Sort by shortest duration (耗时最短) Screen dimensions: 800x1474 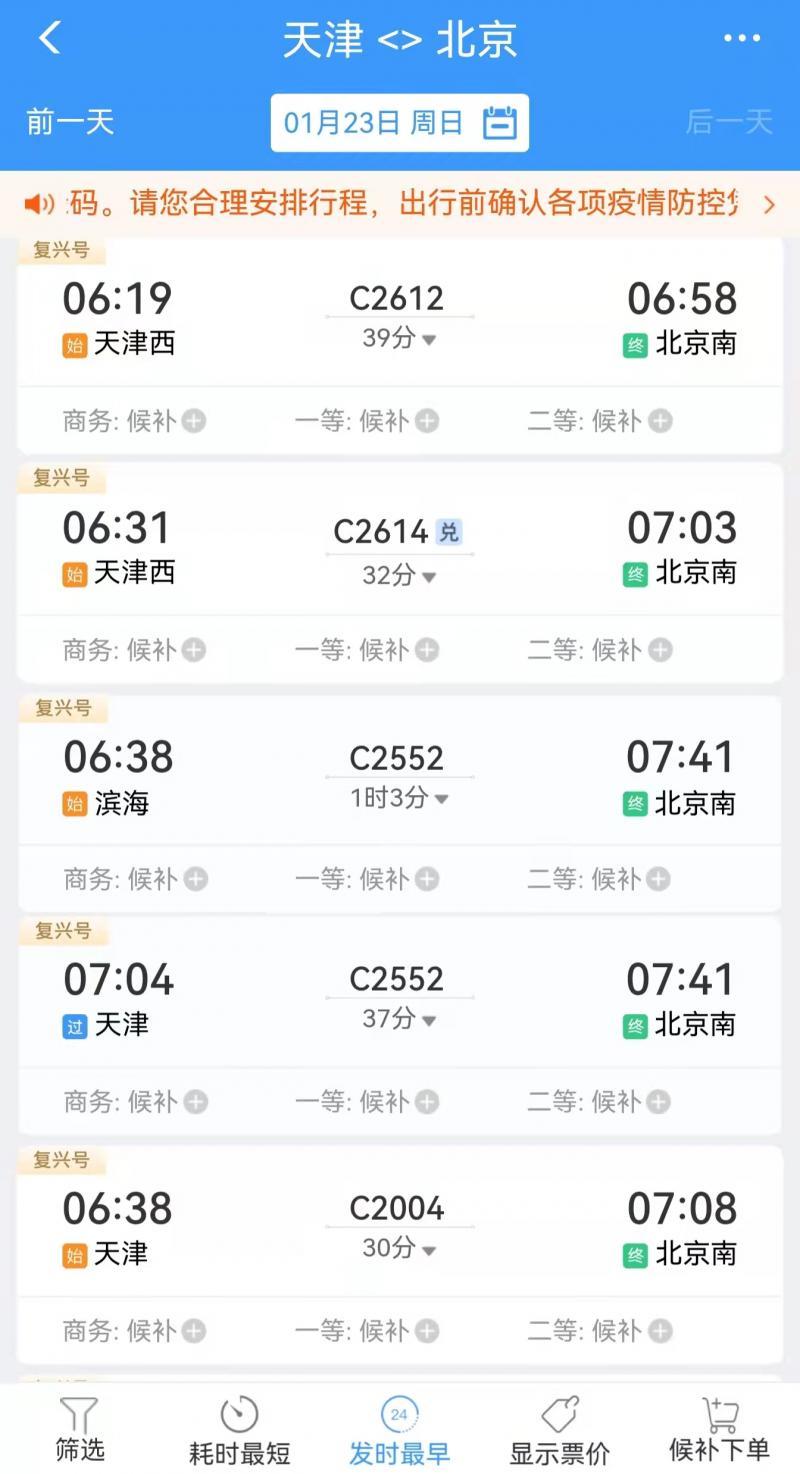tap(239, 1430)
